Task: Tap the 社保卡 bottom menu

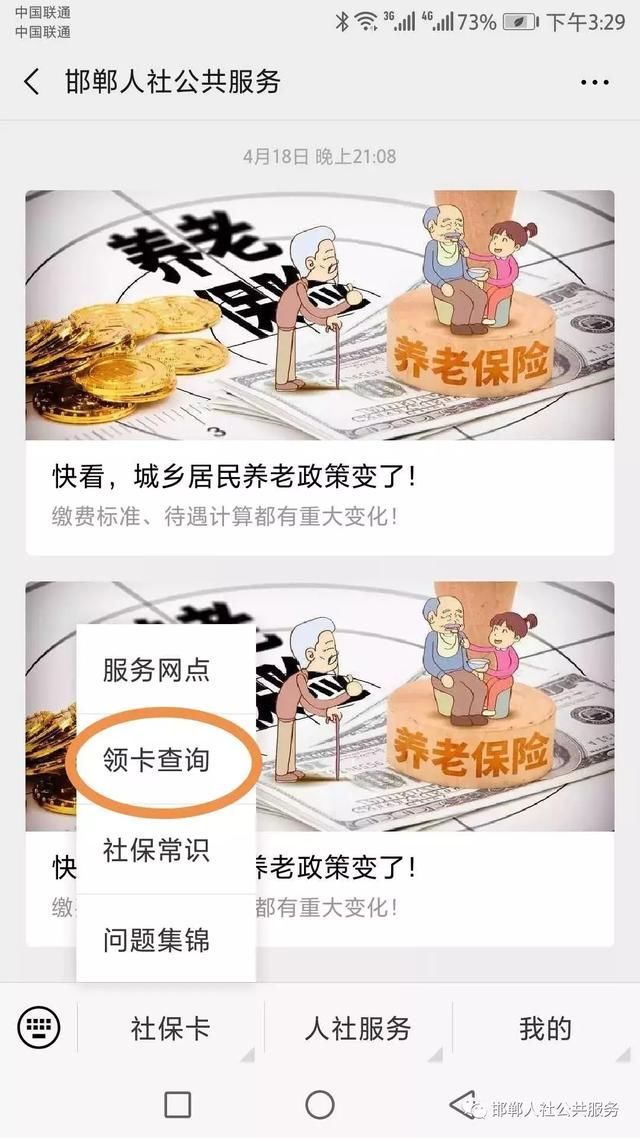Action: click(x=170, y=1028)
